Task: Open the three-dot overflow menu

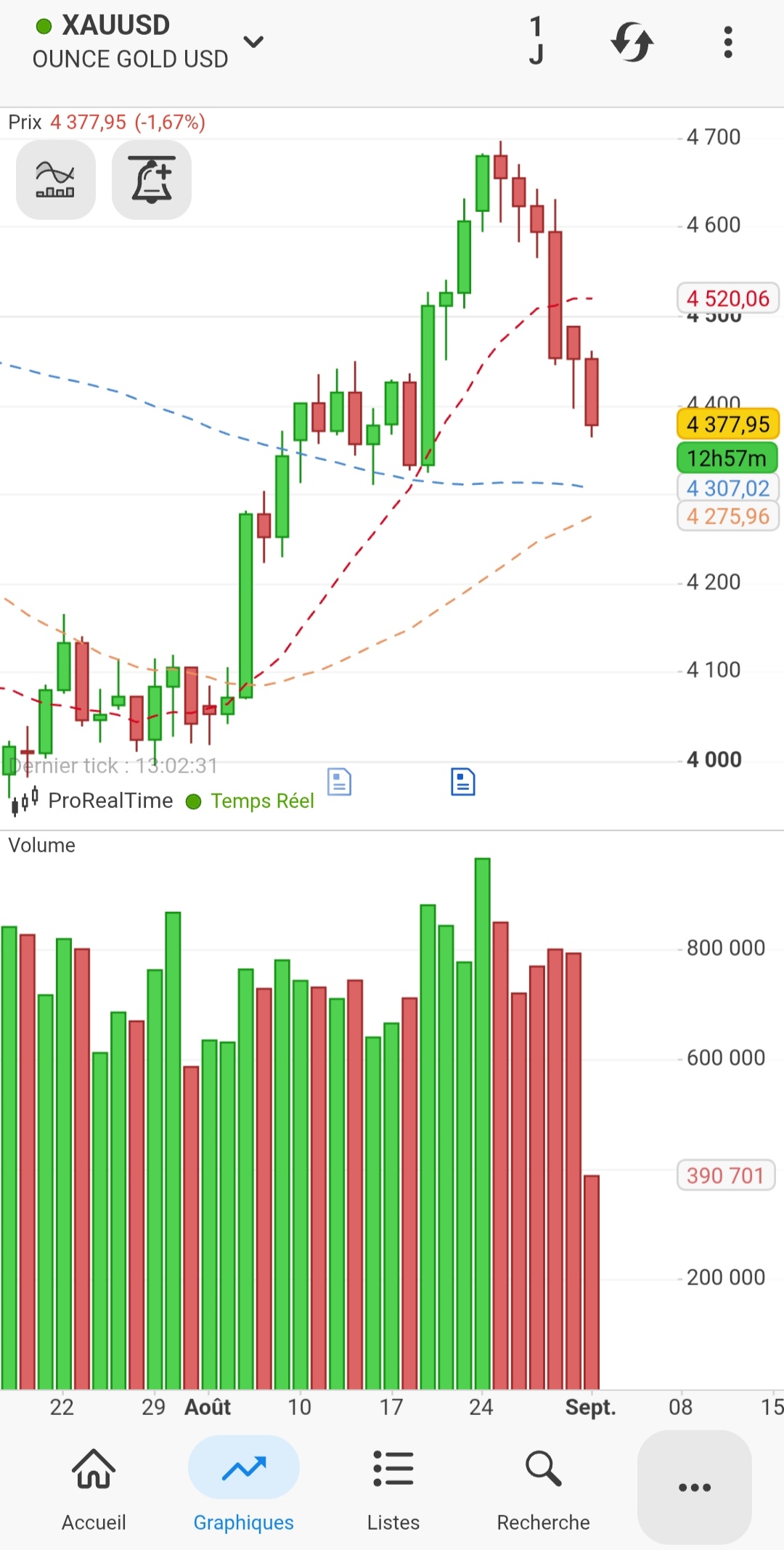Action: (x=728, y=42)
